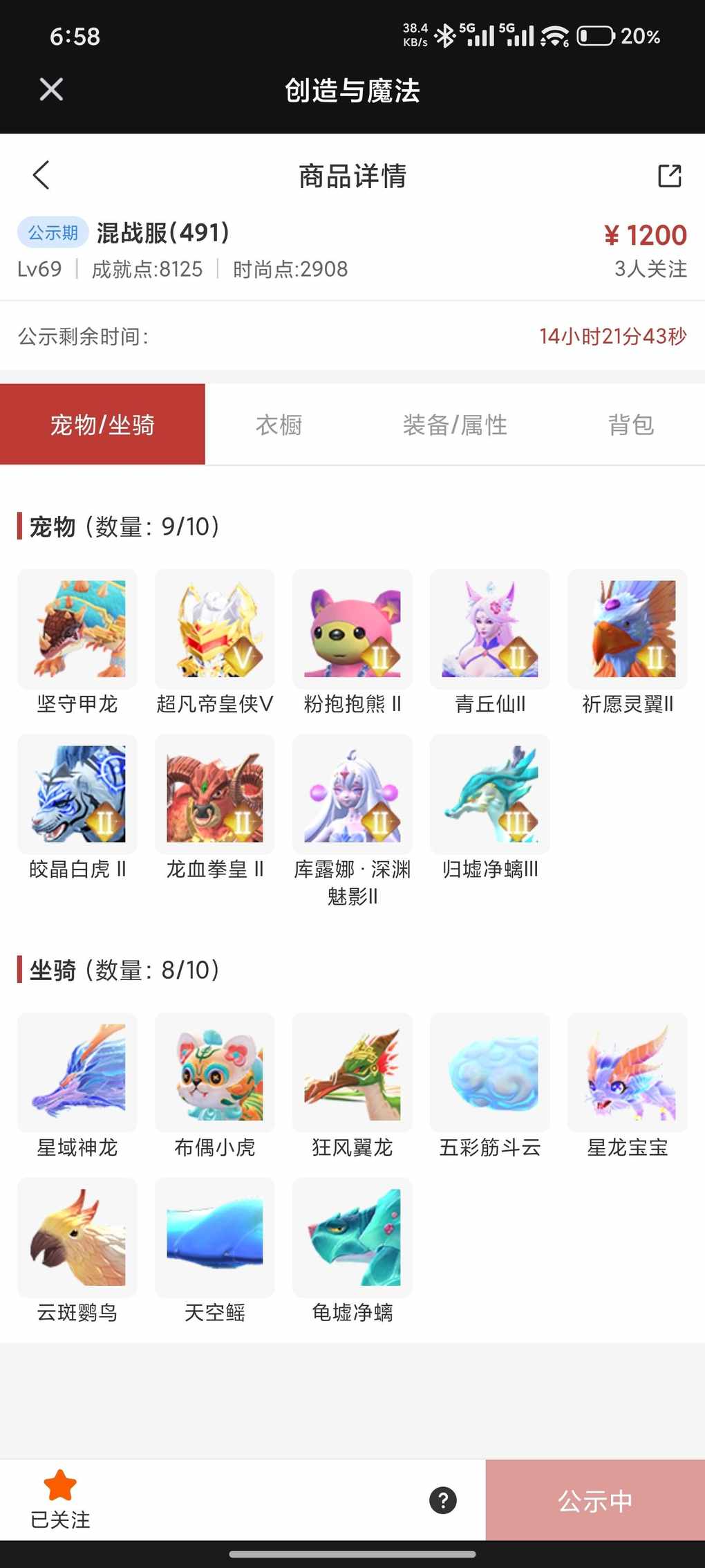Viewport: 705px width, 1568px height.
Task: Tap the 粉抱抱熊 II pet
Action: 352,629
